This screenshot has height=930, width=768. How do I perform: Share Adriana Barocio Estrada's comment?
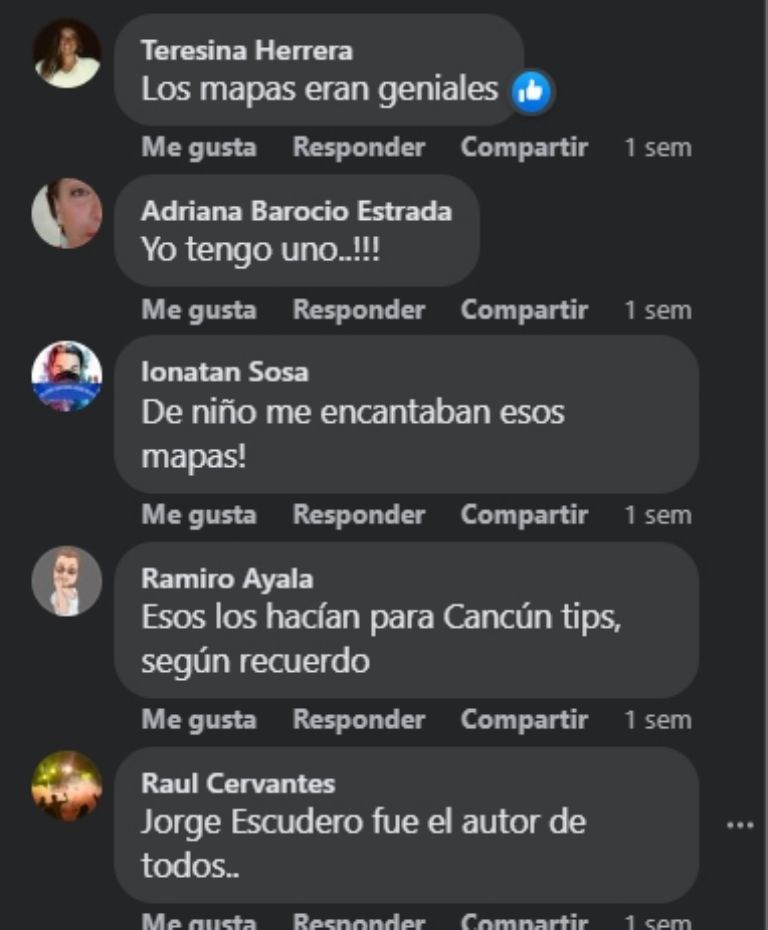point(523,310)
